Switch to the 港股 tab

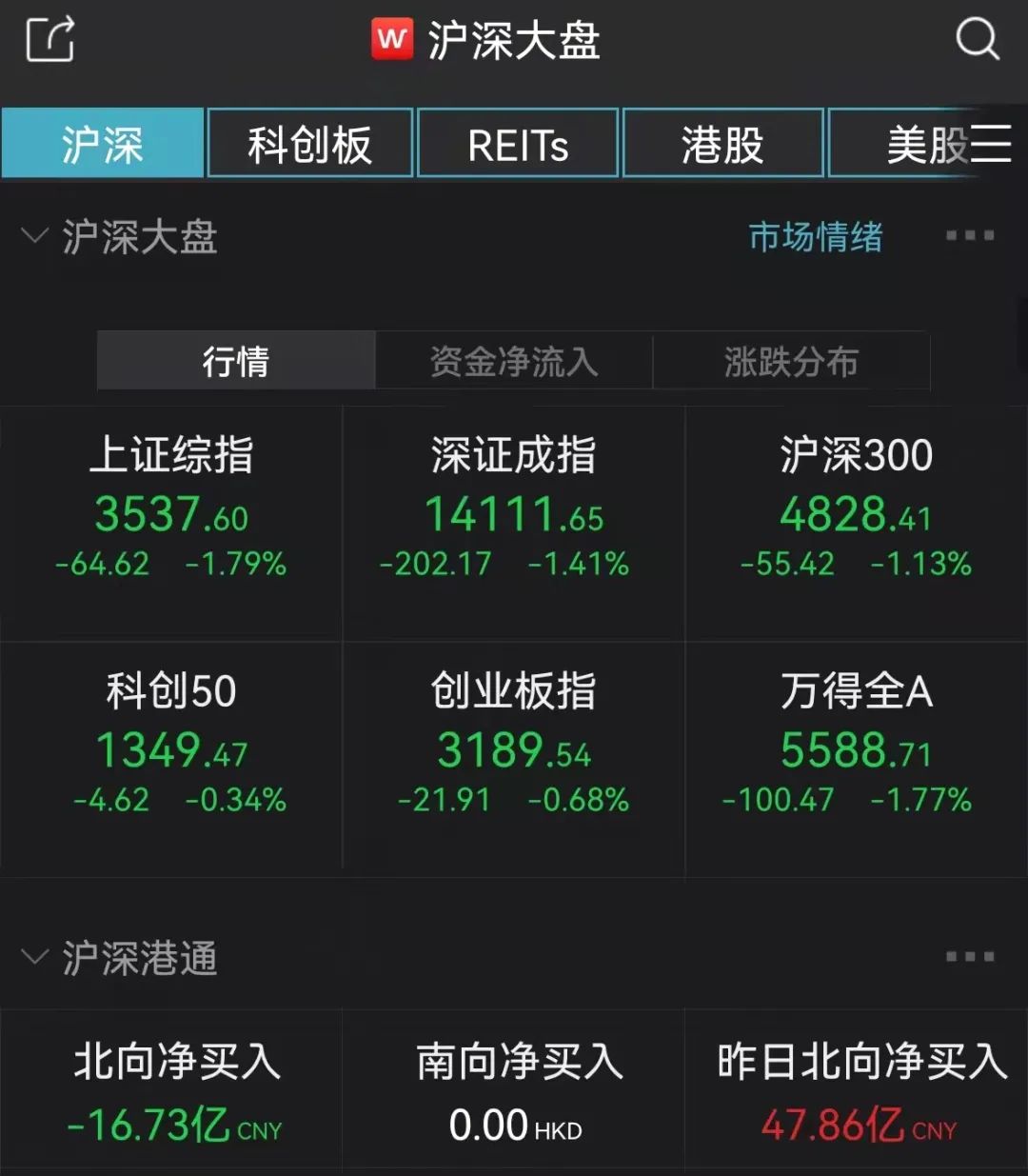[722, 144]
